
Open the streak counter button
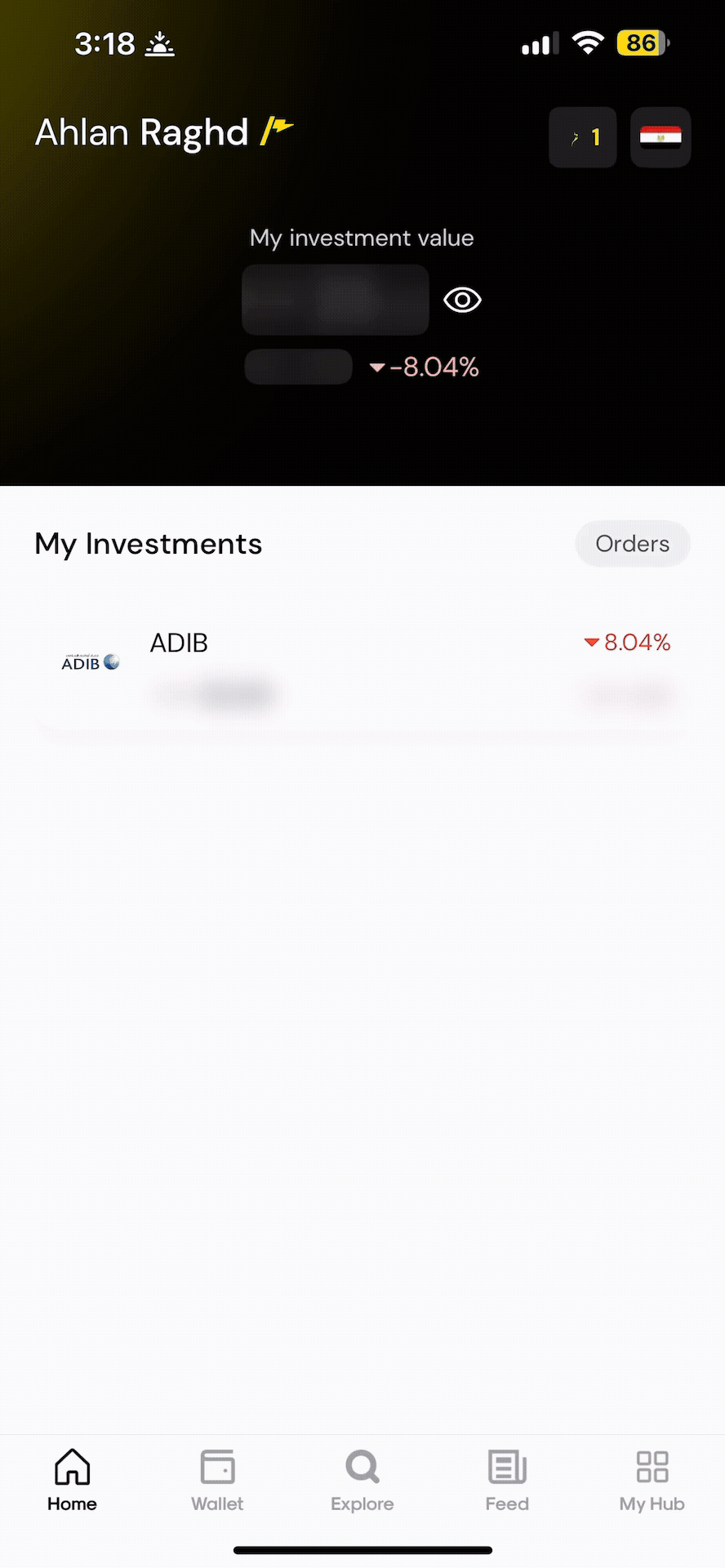point(583,137)
